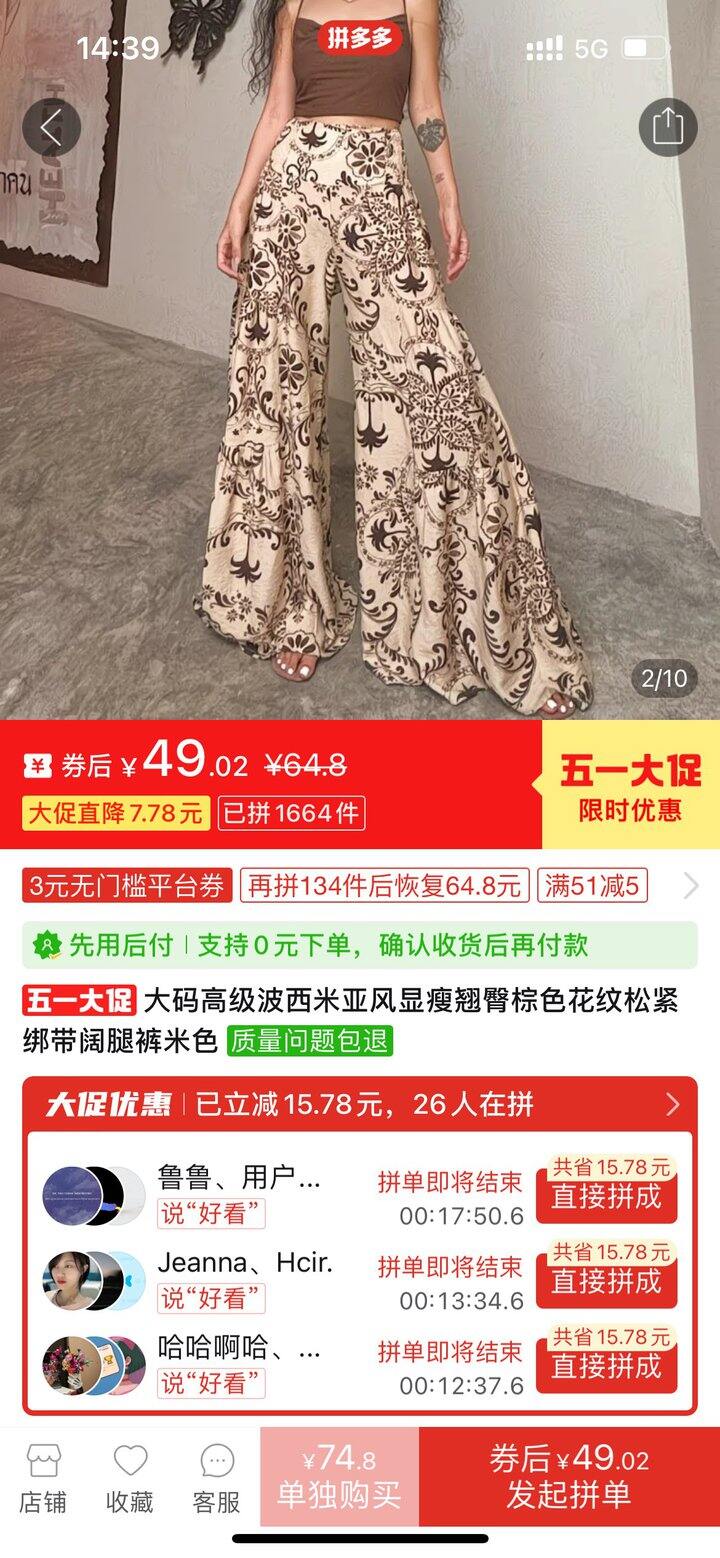
Task: Open the 满51减5 coupon
Action: click(593, 886)
